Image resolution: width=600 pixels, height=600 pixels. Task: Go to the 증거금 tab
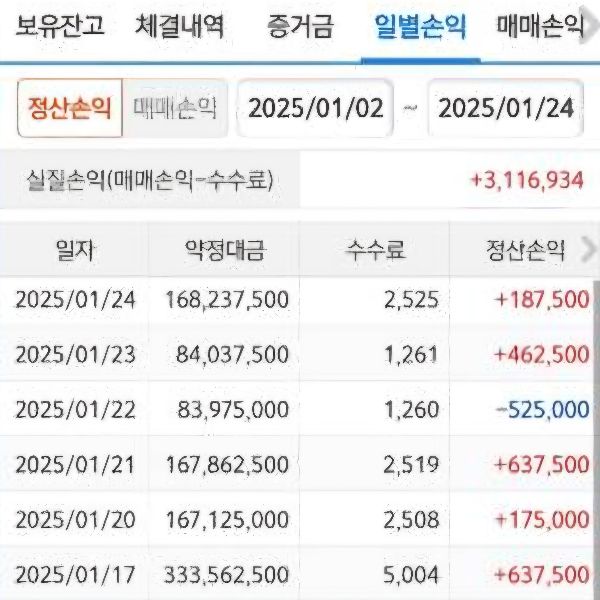(x=300, y=26)
